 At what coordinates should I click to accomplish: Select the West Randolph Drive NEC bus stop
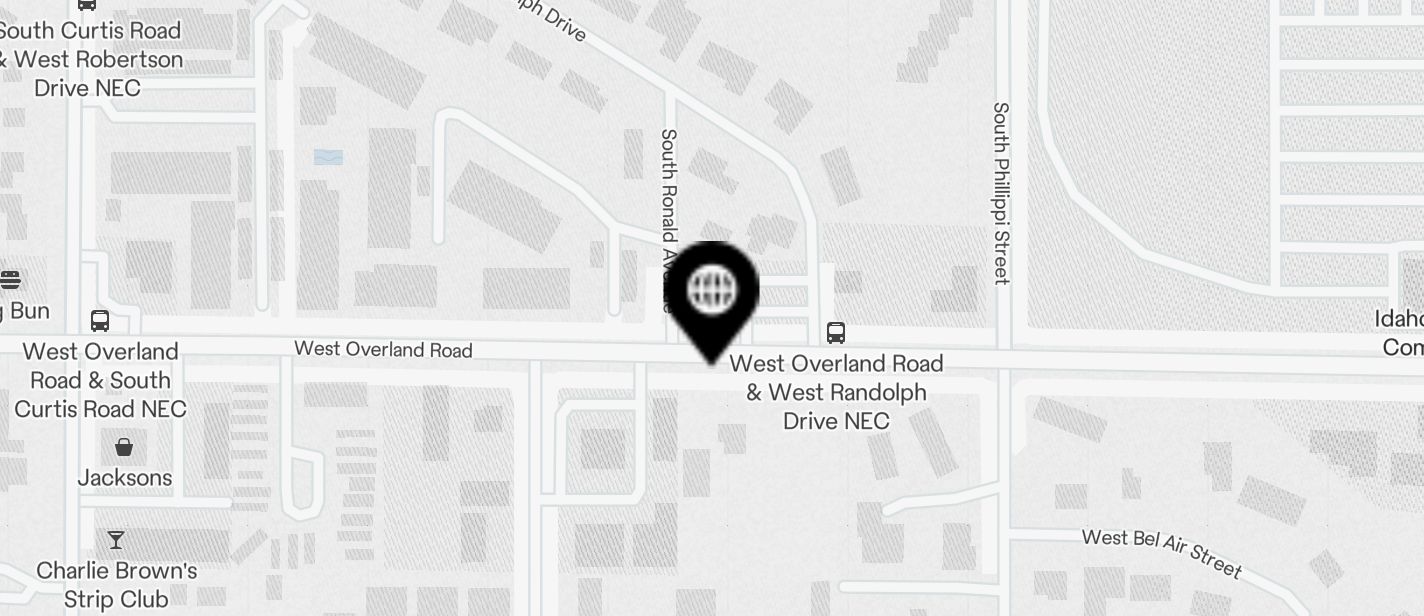tap(835, 333)
